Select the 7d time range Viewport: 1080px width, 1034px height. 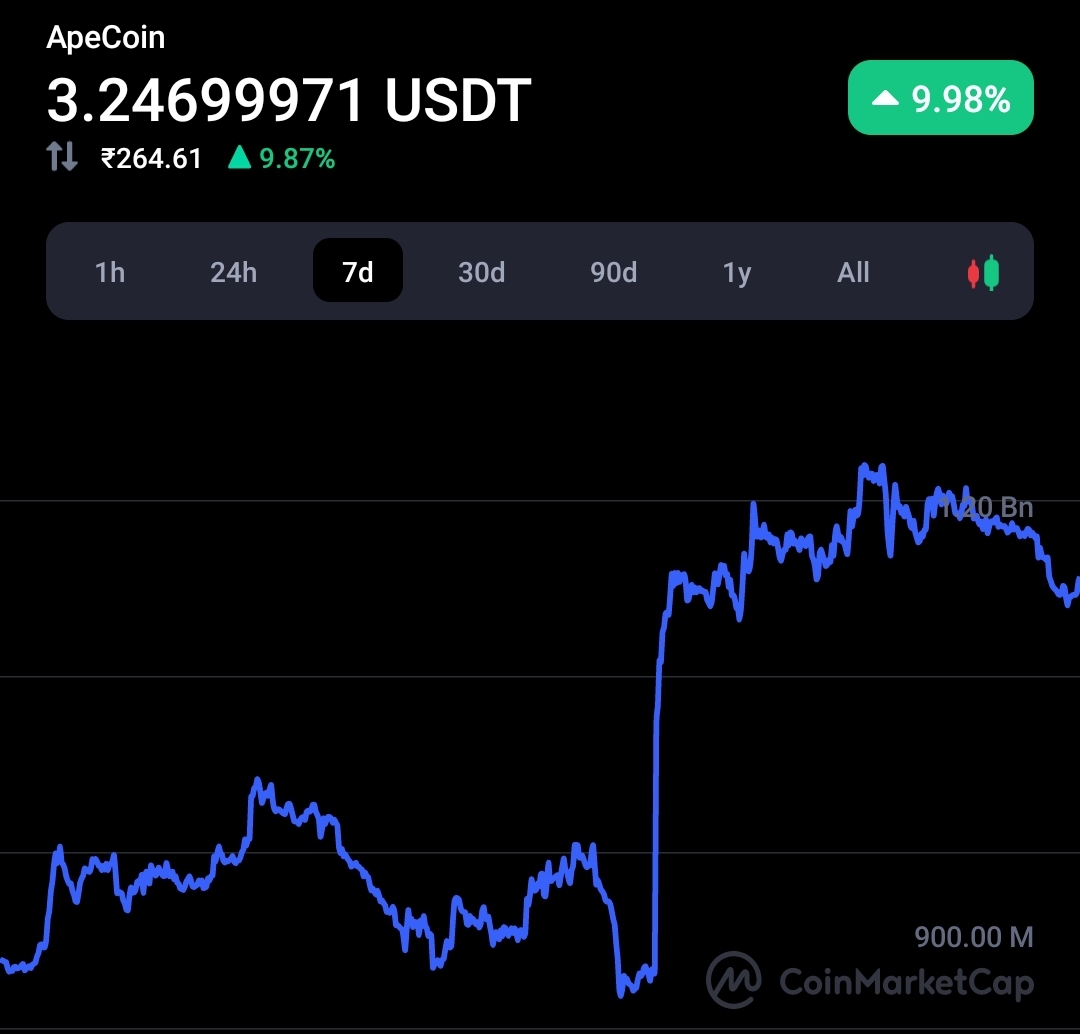[x=358, y=271]
